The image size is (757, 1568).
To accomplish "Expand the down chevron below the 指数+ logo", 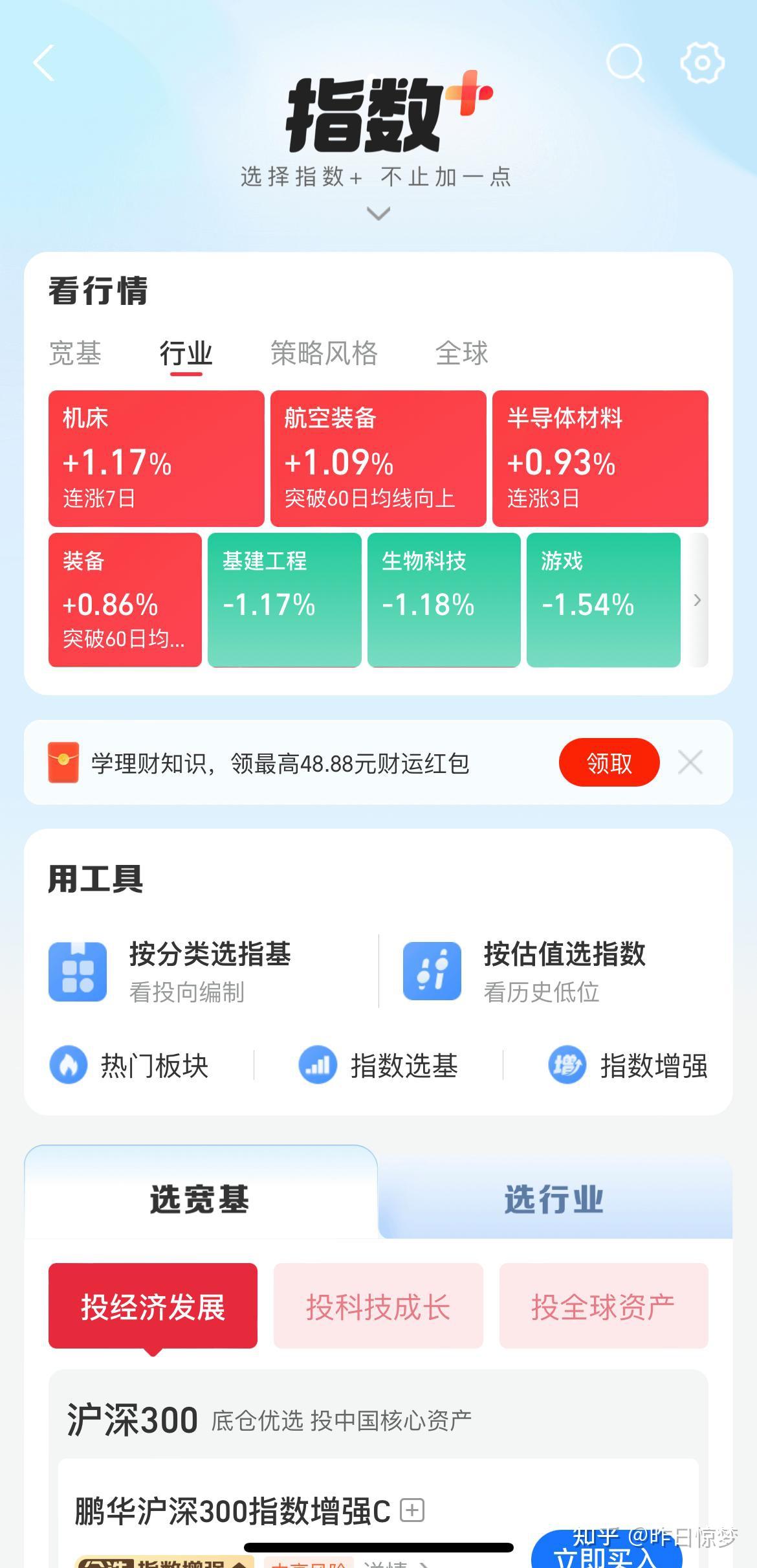I will coord(377,214).
